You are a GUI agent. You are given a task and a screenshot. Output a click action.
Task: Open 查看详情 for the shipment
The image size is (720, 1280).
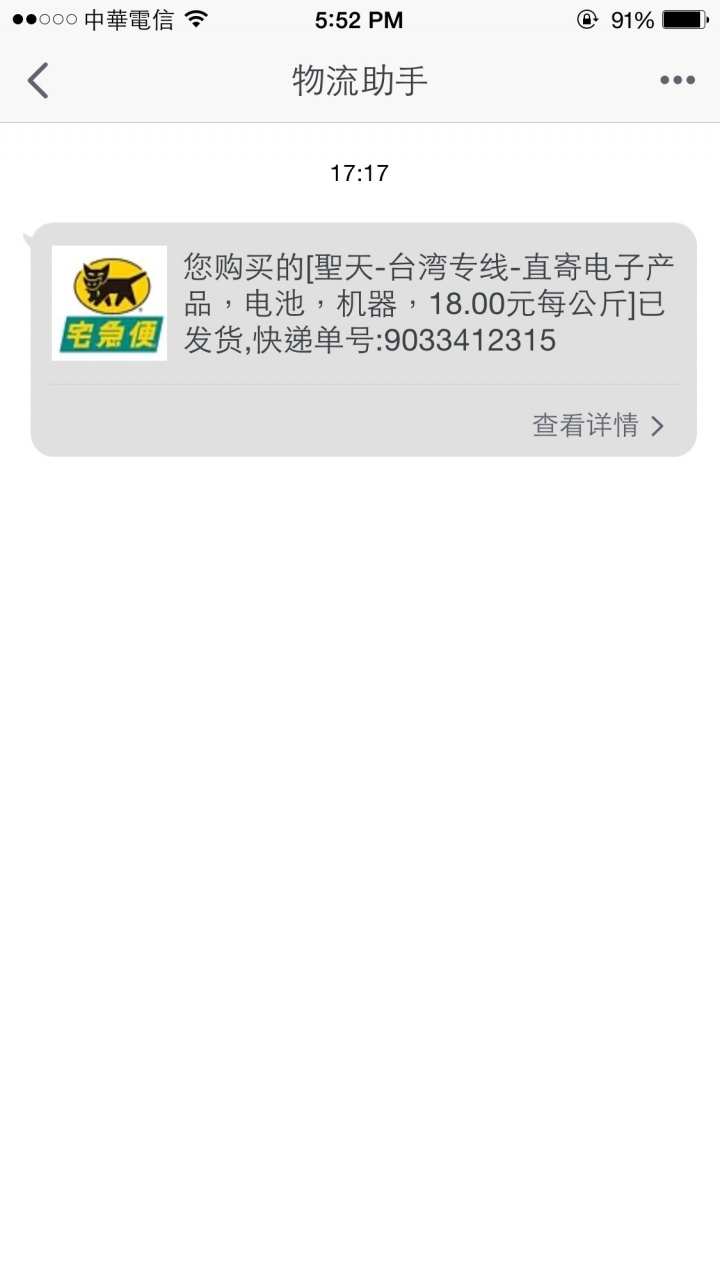point(597,425)
